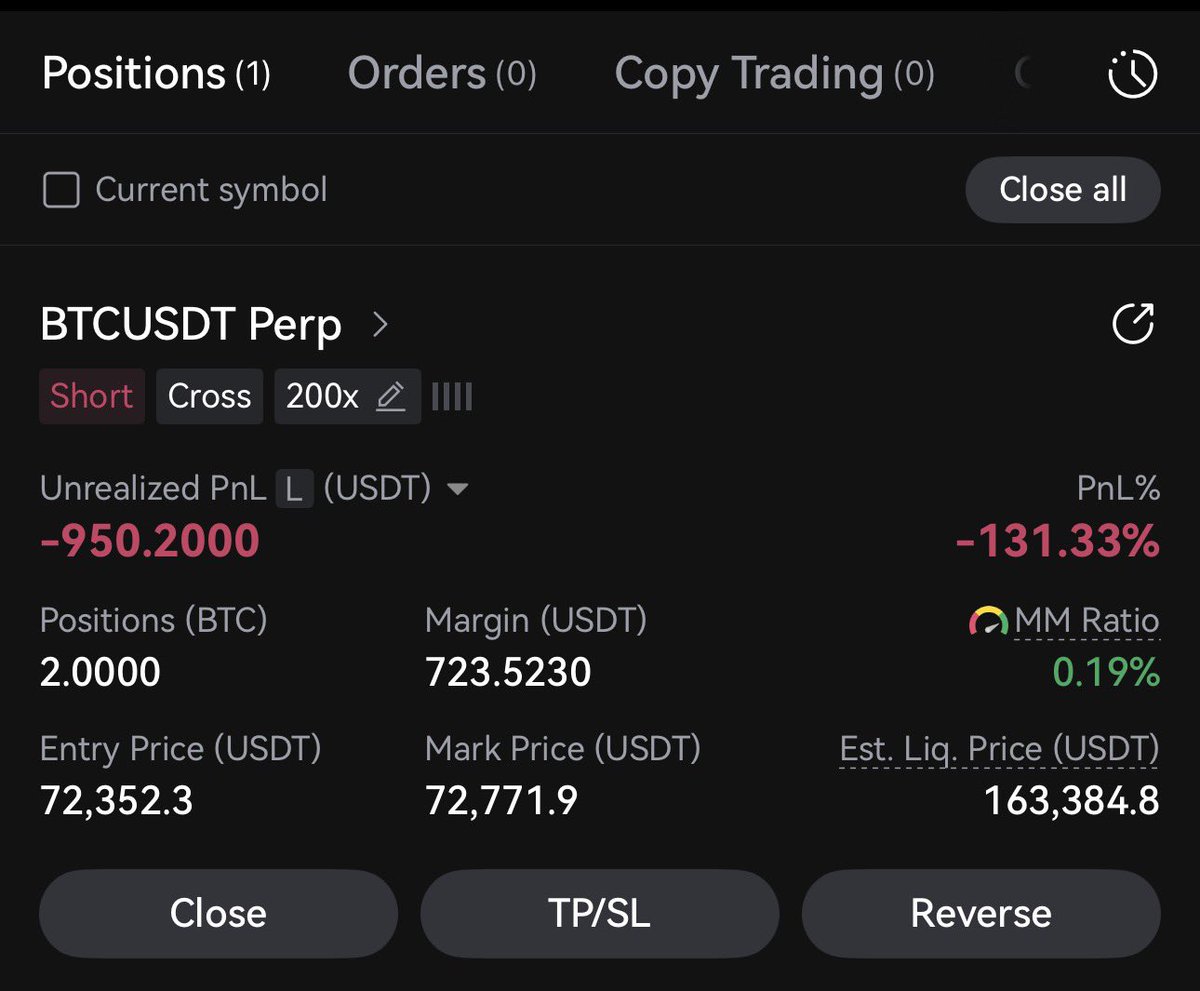Set TP/SL for the position
This screenshot has width=1200, height=991.
coord(599,913)
